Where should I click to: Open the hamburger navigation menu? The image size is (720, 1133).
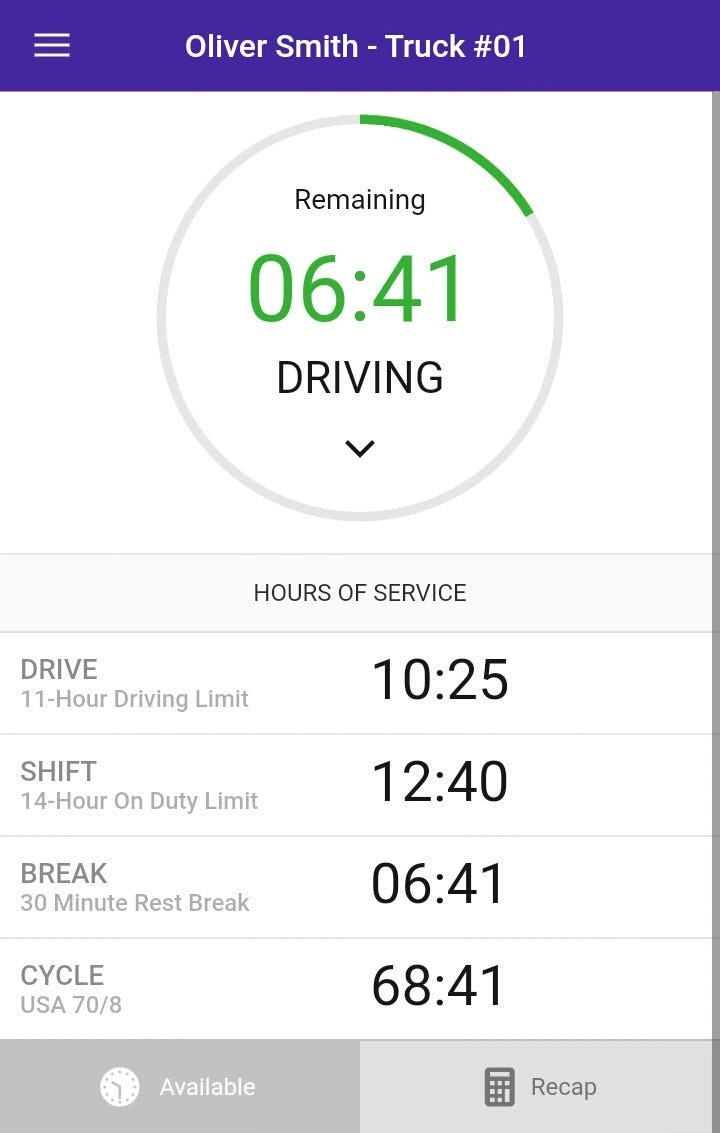click(51, 45)
